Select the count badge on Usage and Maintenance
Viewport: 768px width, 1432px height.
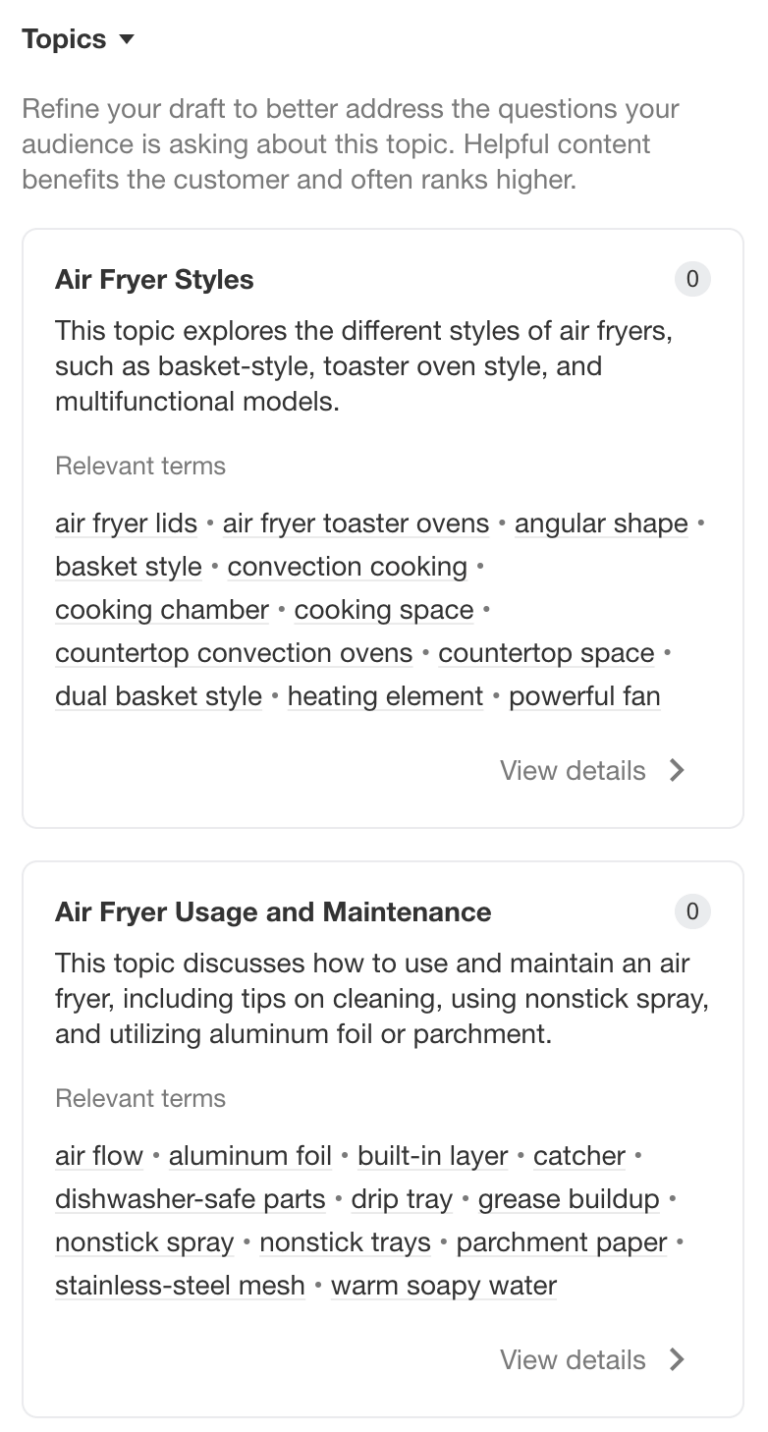pos(692,911)
